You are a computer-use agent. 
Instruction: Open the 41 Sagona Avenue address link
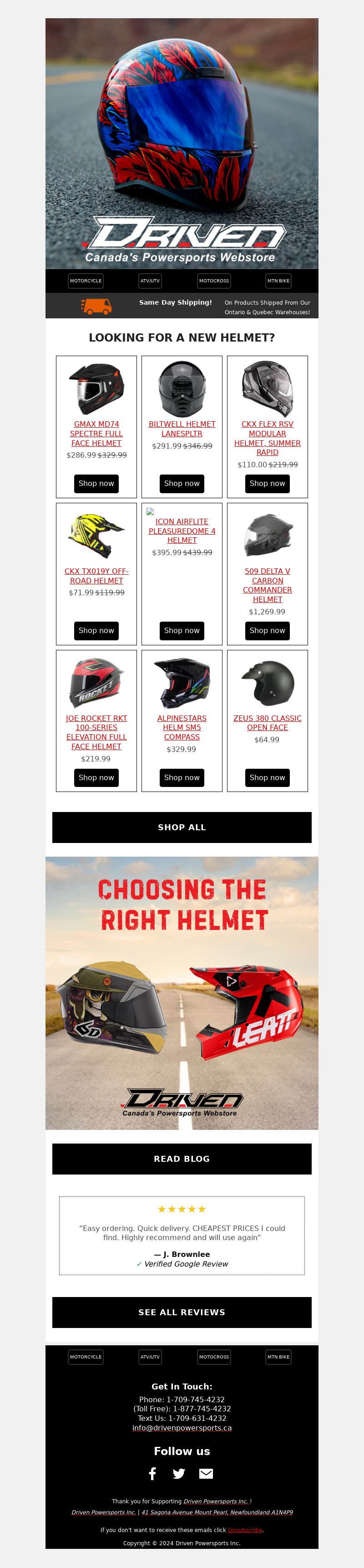pyautogui.click(x=217, y=1512)
